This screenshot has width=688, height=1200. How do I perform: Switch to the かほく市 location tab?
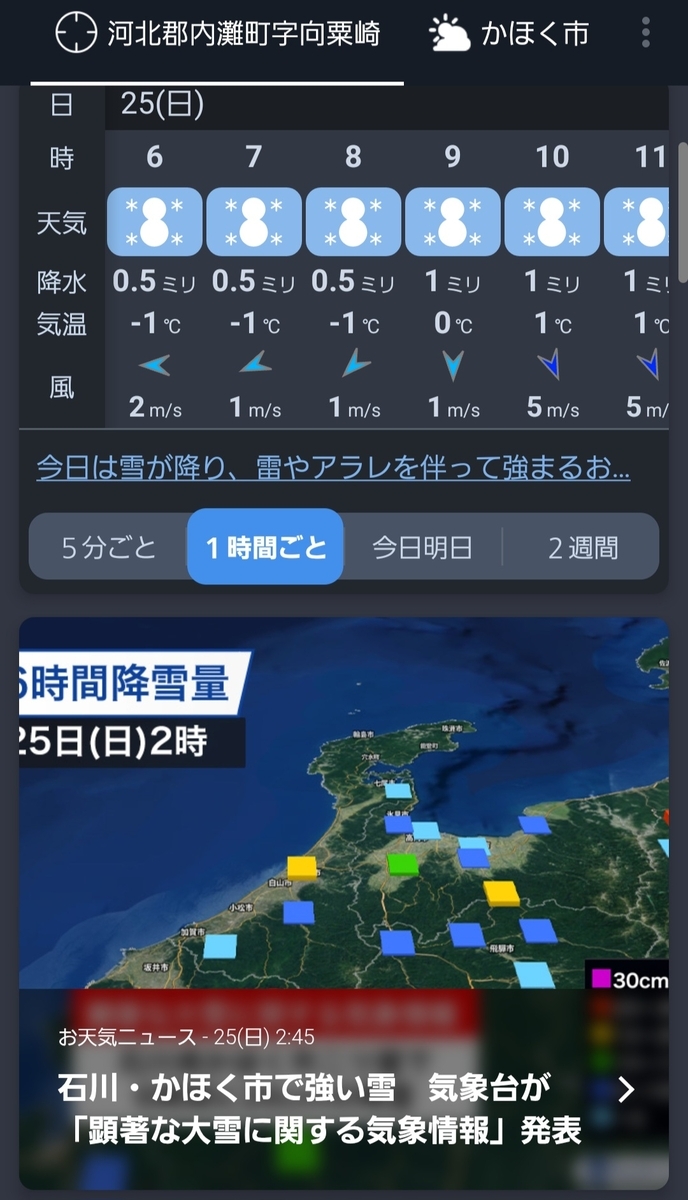click(x=508, y=35)
